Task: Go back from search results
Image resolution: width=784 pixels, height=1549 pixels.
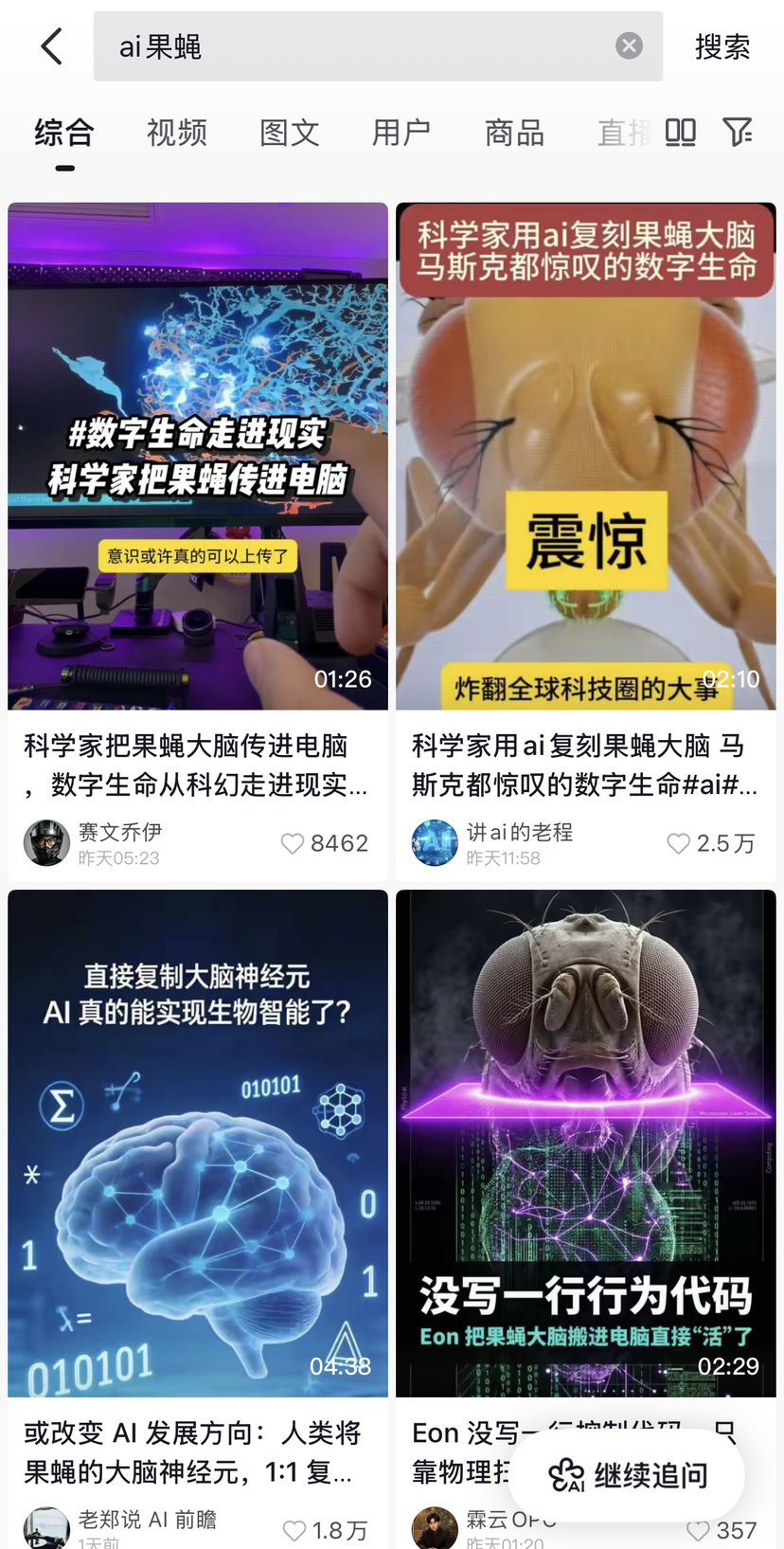Action: (52, 46)
